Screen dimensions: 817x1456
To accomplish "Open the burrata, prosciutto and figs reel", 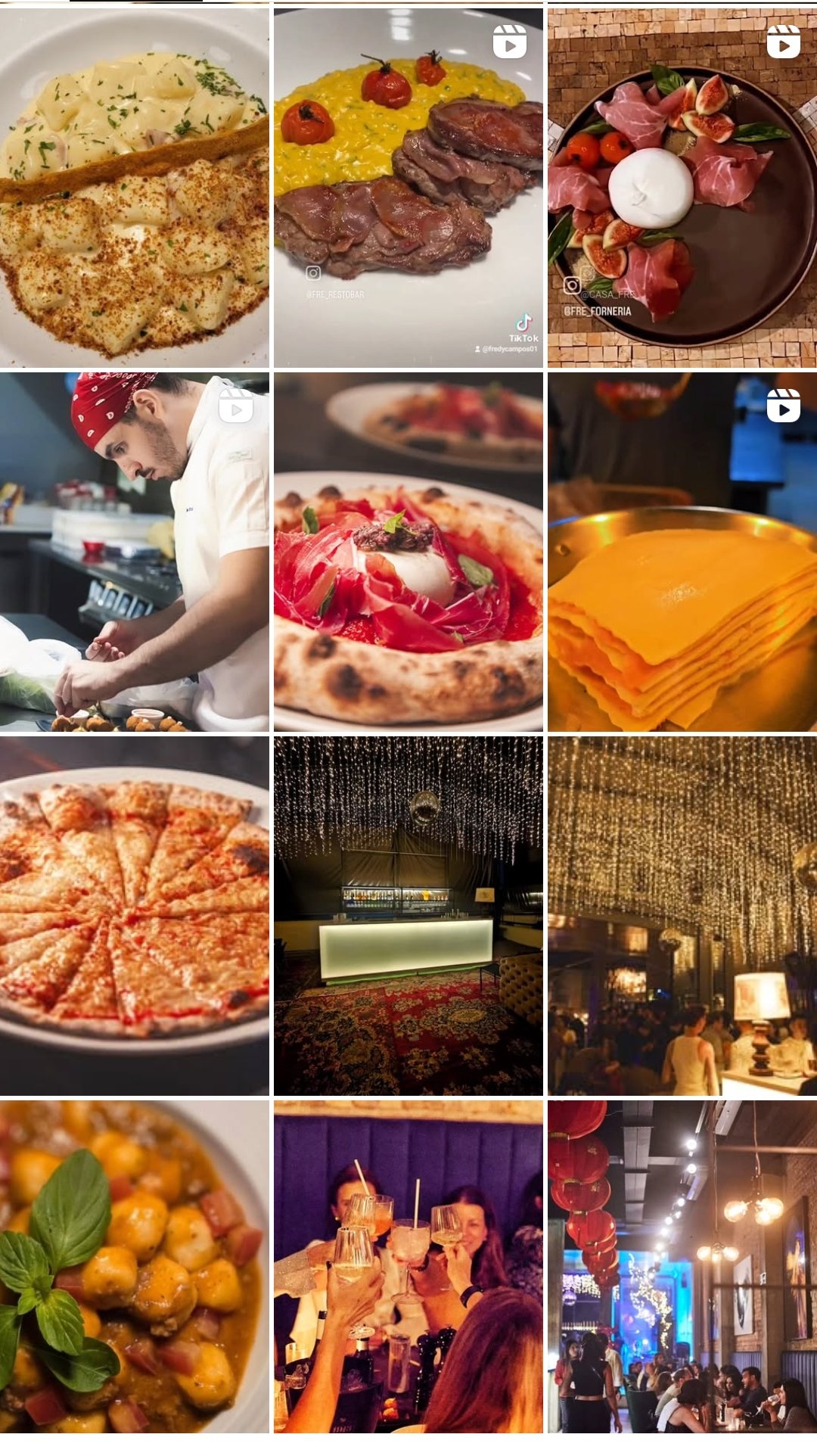I will (x=682, y=188).
